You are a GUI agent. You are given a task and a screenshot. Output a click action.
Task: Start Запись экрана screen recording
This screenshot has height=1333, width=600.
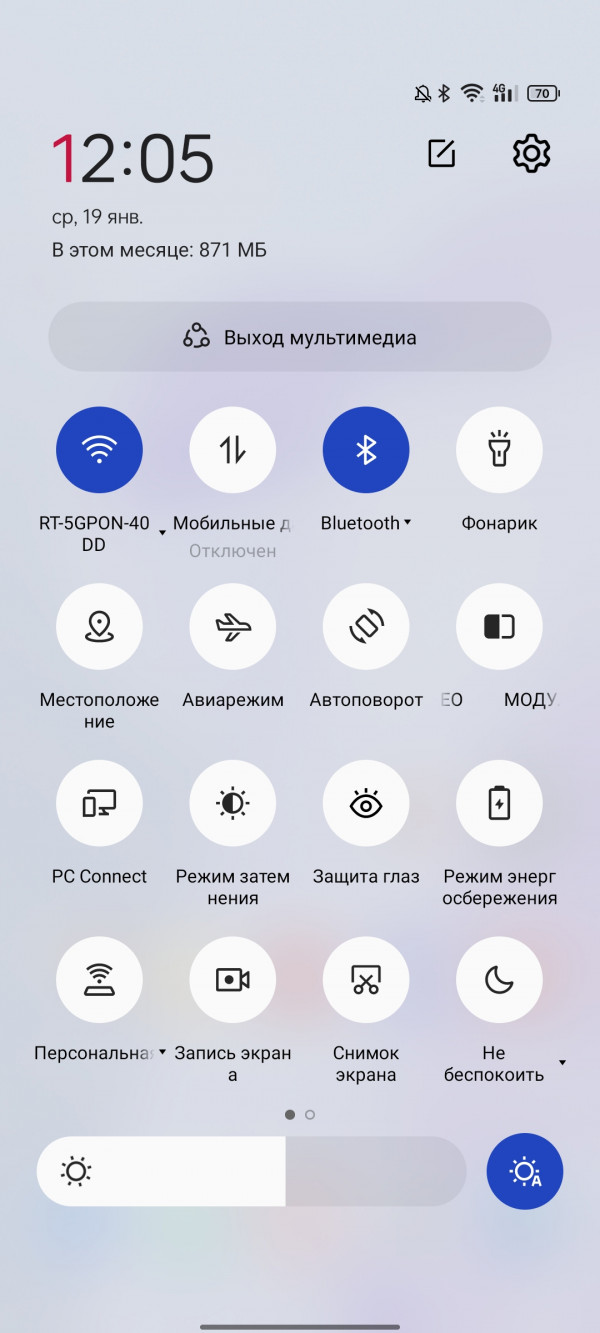pyautogui.click(x=232, y=980)
